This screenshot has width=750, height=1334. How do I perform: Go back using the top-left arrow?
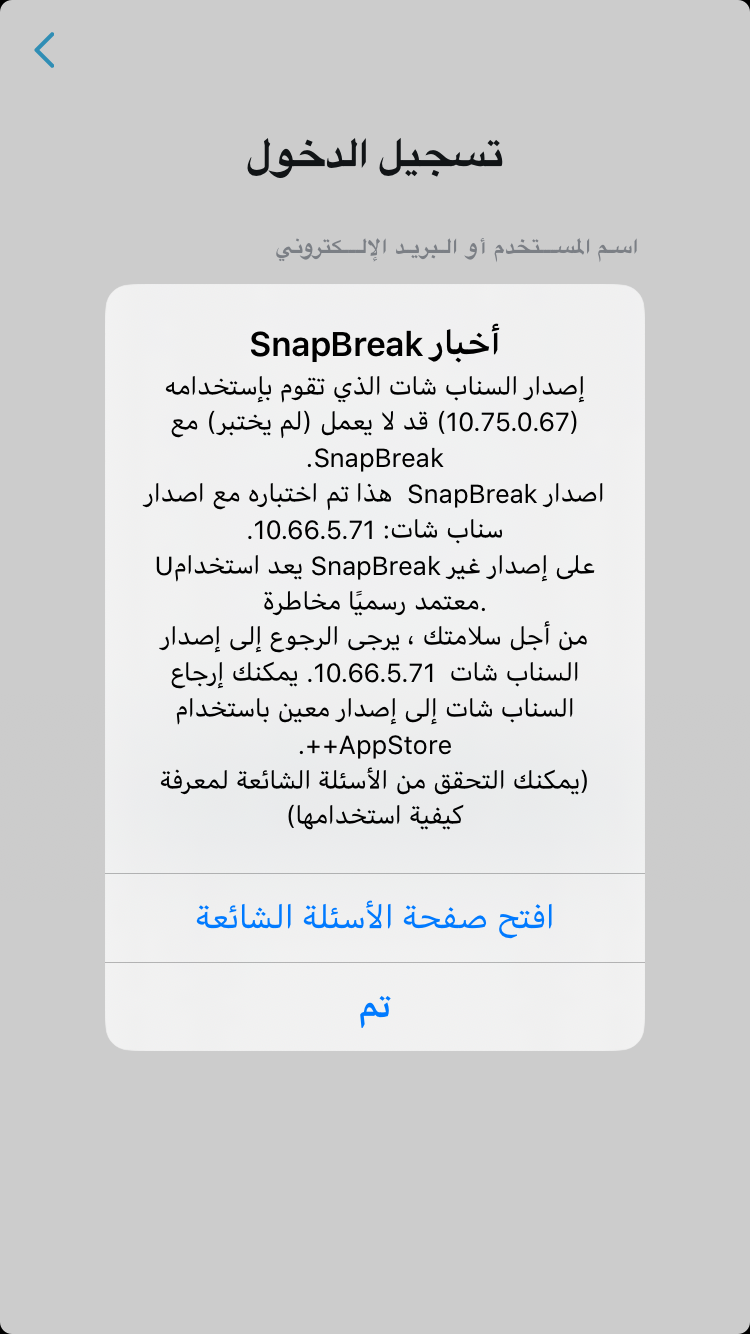pos(44,50)
